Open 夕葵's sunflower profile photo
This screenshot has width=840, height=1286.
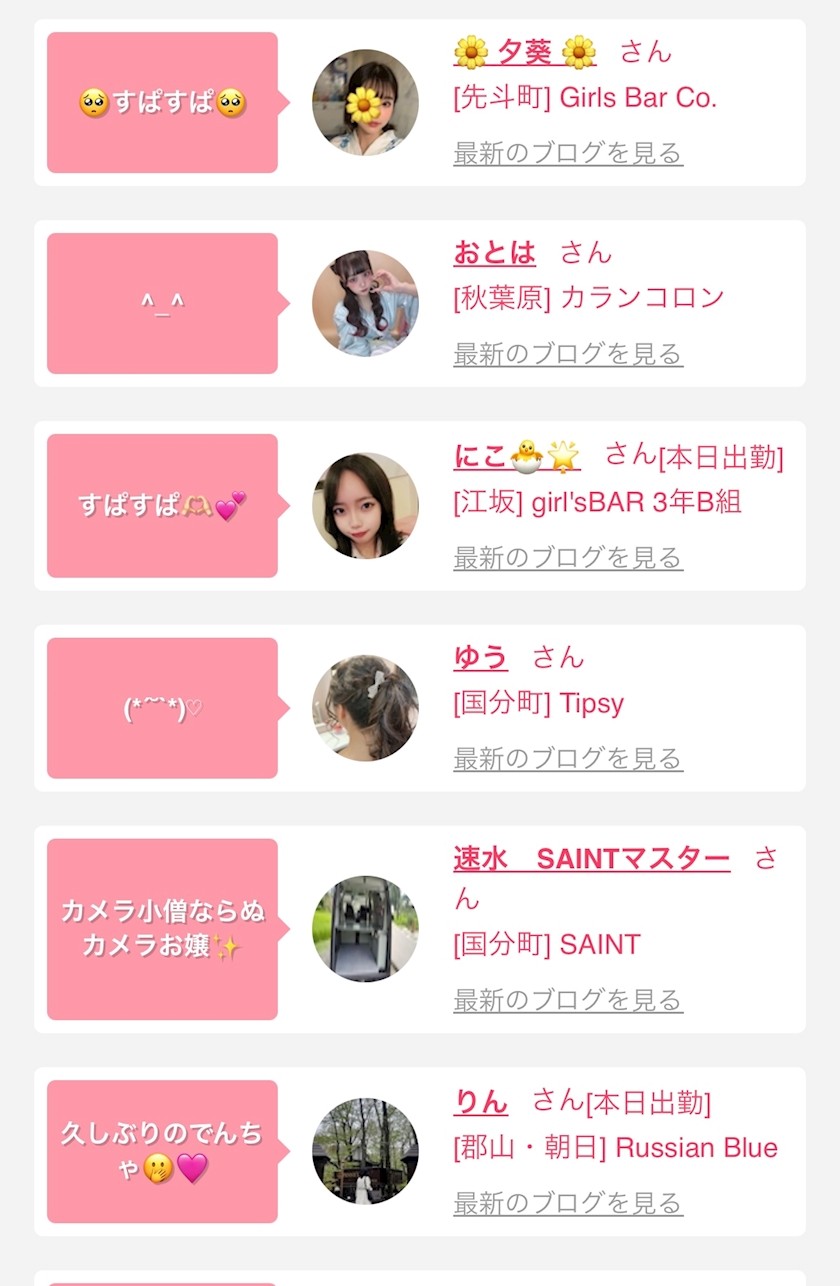pos(365,102)
